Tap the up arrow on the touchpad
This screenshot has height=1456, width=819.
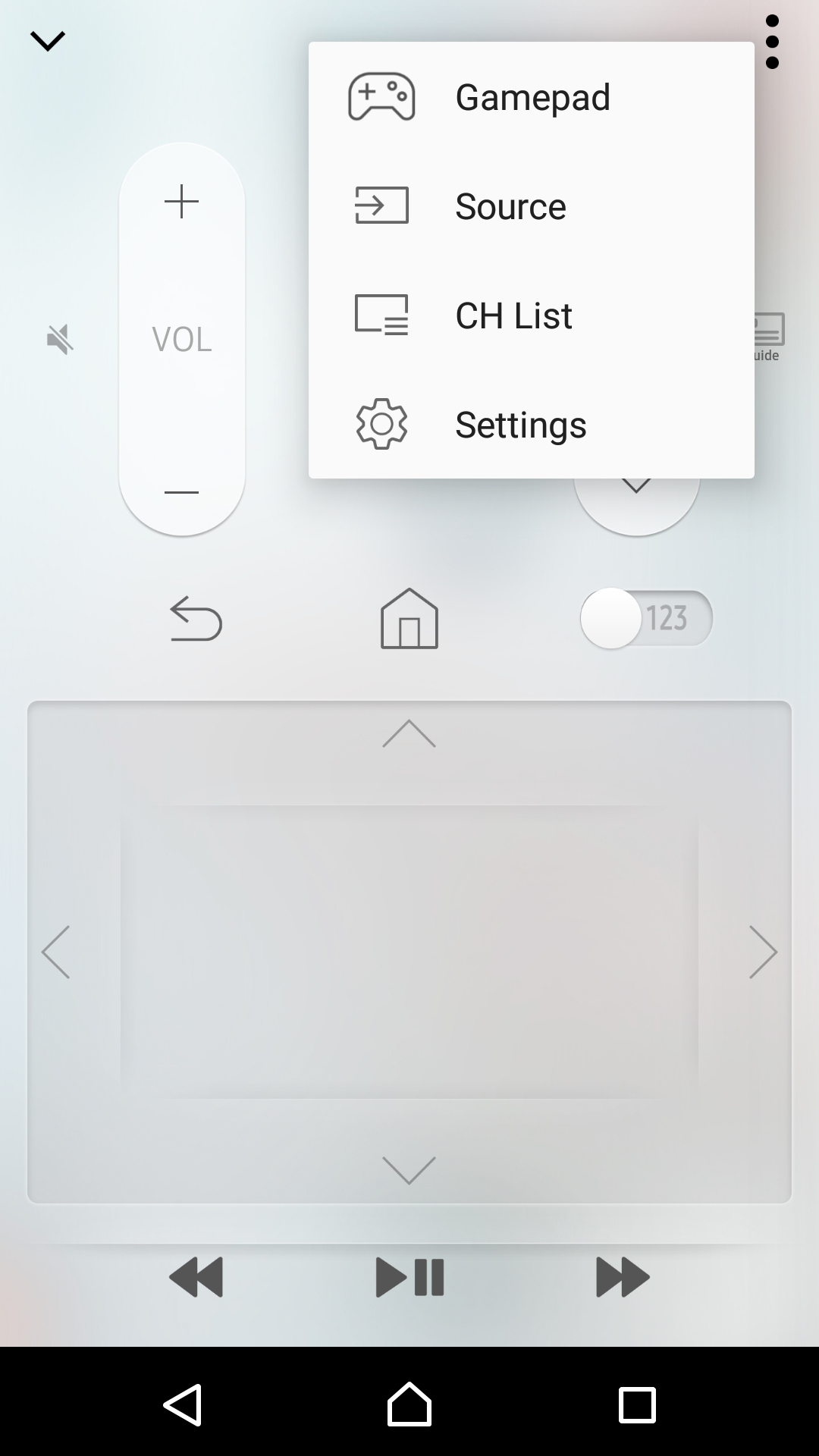click(x=409, y=733)
